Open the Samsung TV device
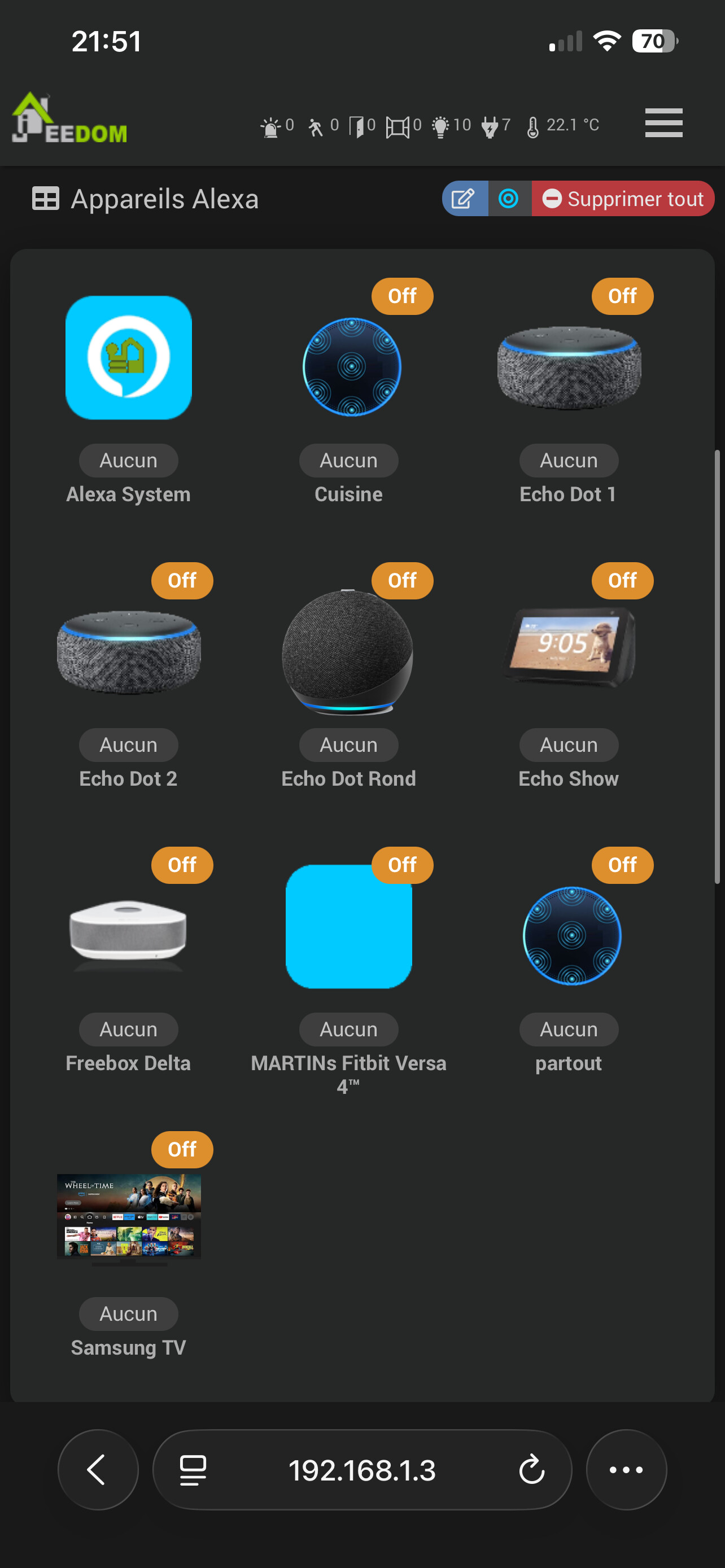Viewport: 725px width, 1568px height. (x=128, y=1216)
